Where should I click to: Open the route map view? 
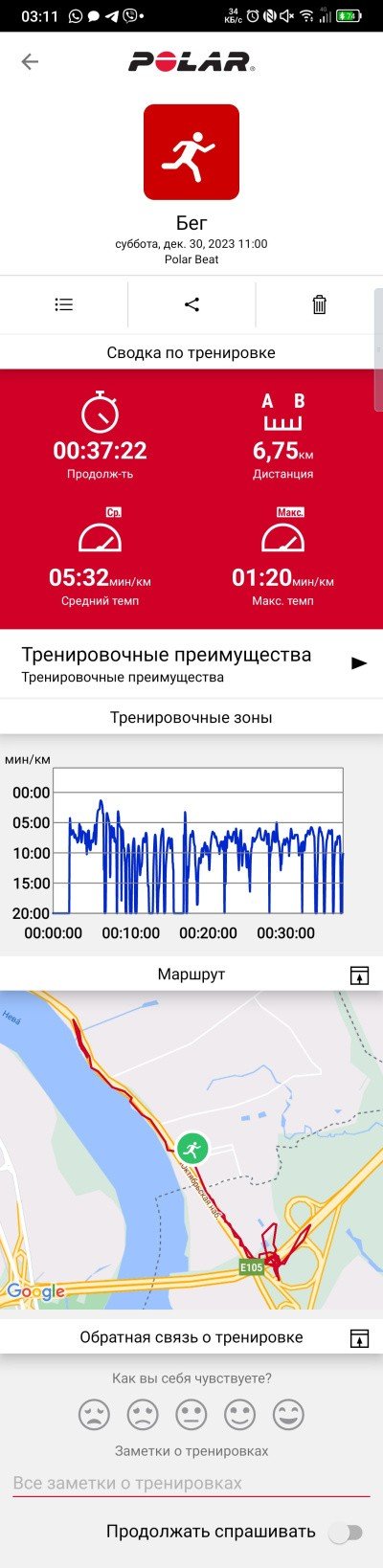191,1150
